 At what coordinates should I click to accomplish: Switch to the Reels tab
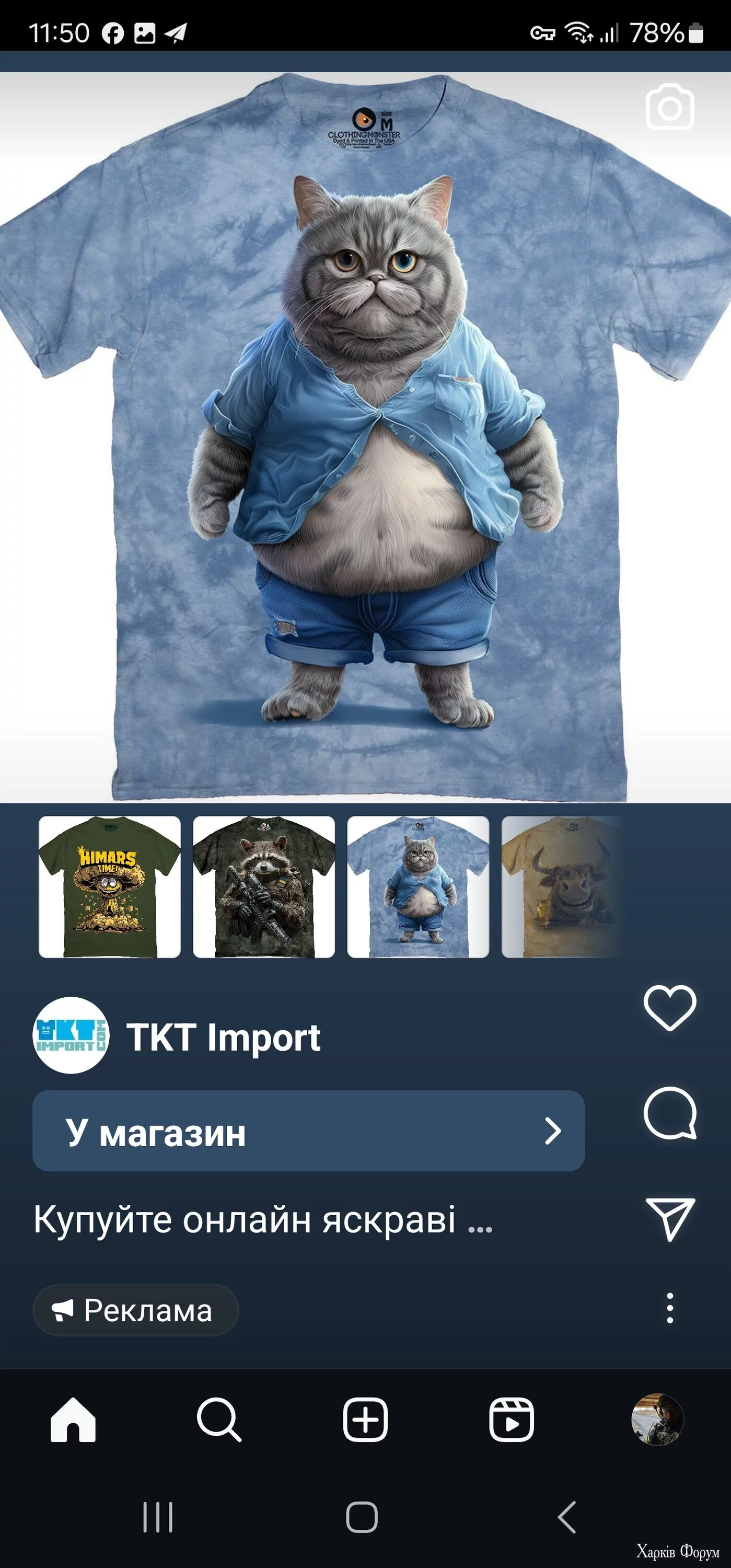(x=511, y=1420)
